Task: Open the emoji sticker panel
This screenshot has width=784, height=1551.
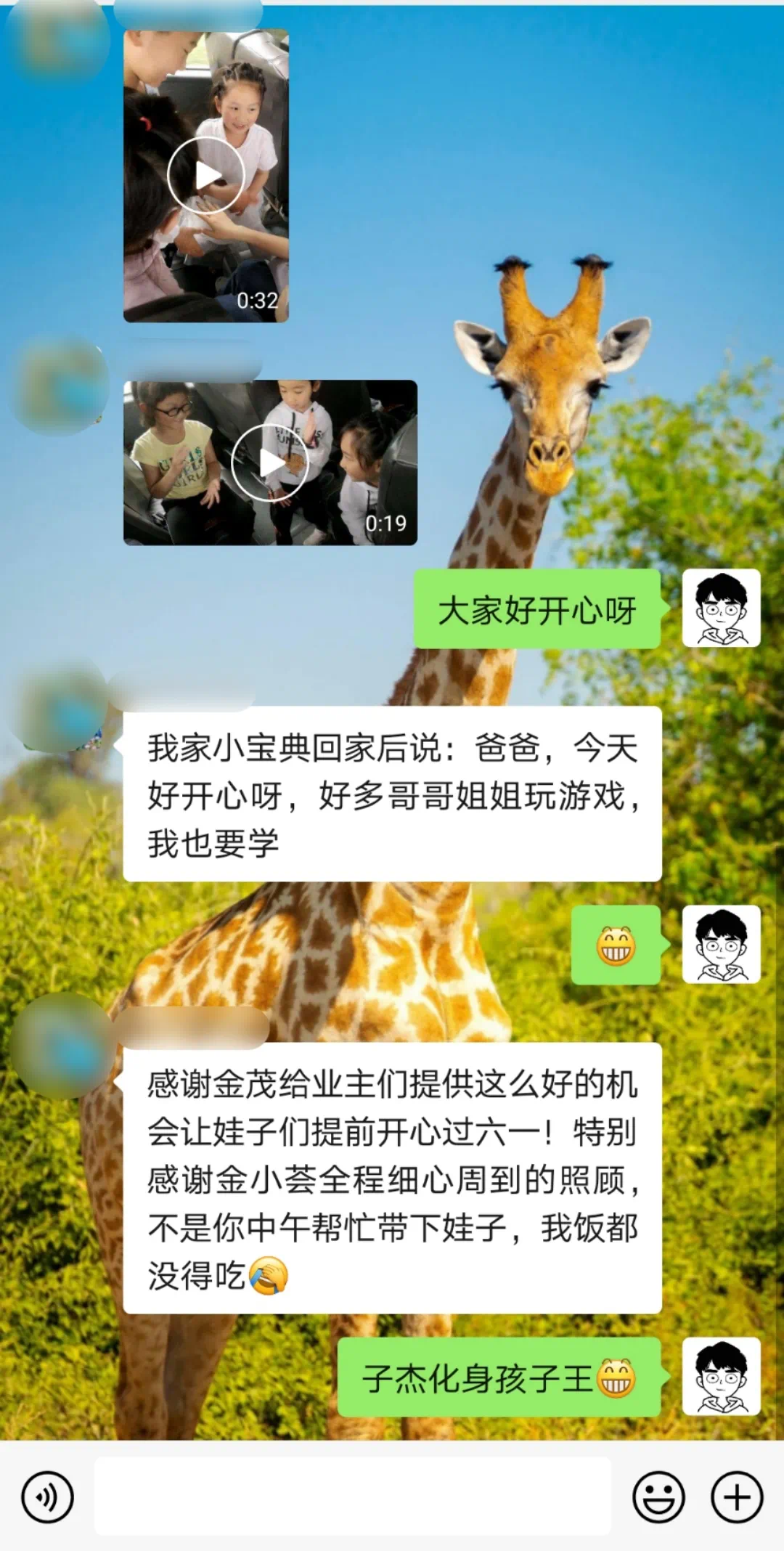Action: 658,1497
